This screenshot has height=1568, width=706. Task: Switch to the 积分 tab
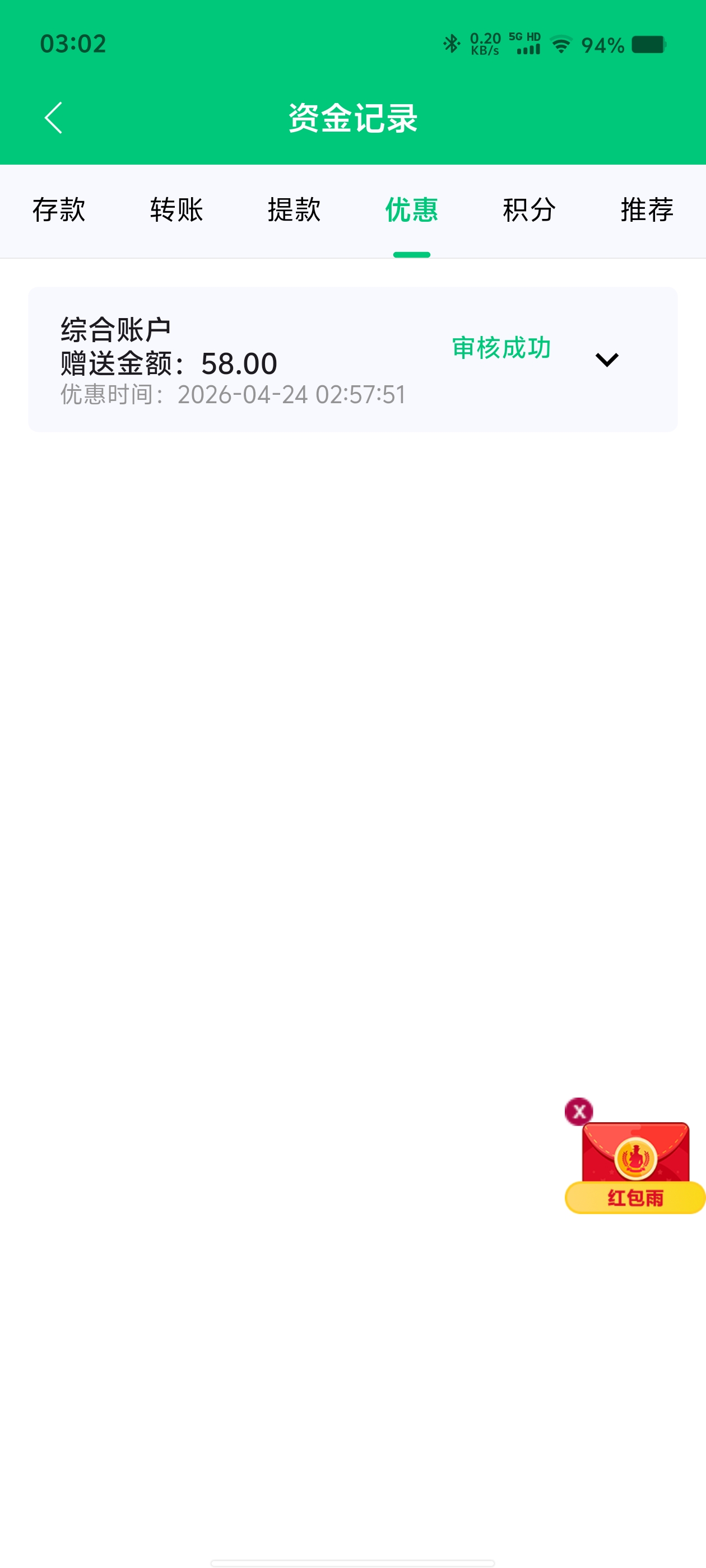529,210
